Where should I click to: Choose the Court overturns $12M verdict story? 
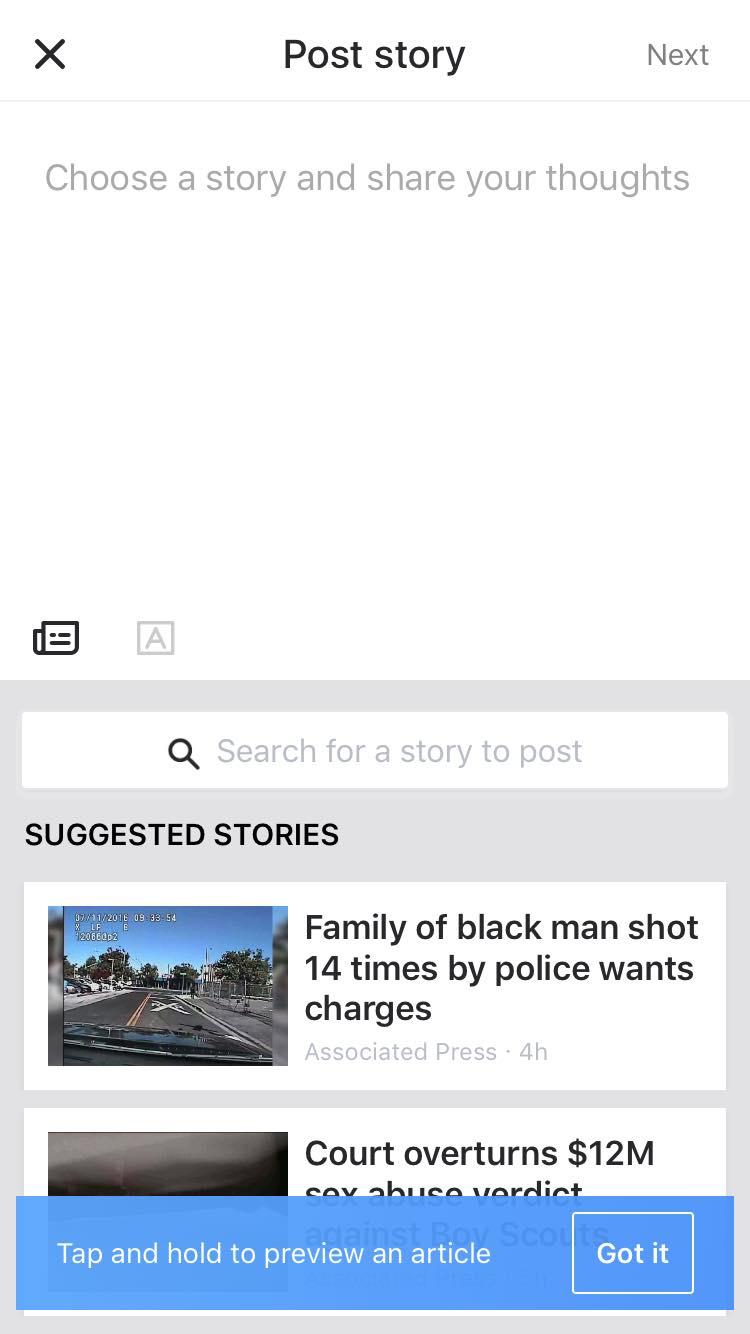coord(375,1151)
